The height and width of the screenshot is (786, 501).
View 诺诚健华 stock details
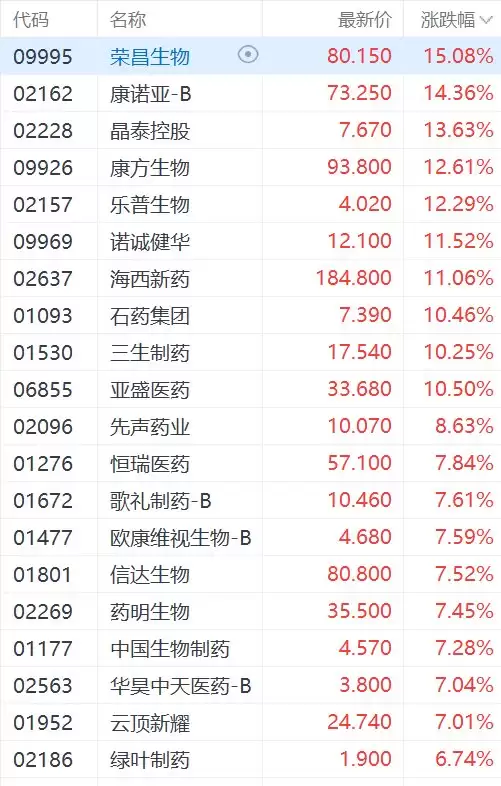(250, 242)
